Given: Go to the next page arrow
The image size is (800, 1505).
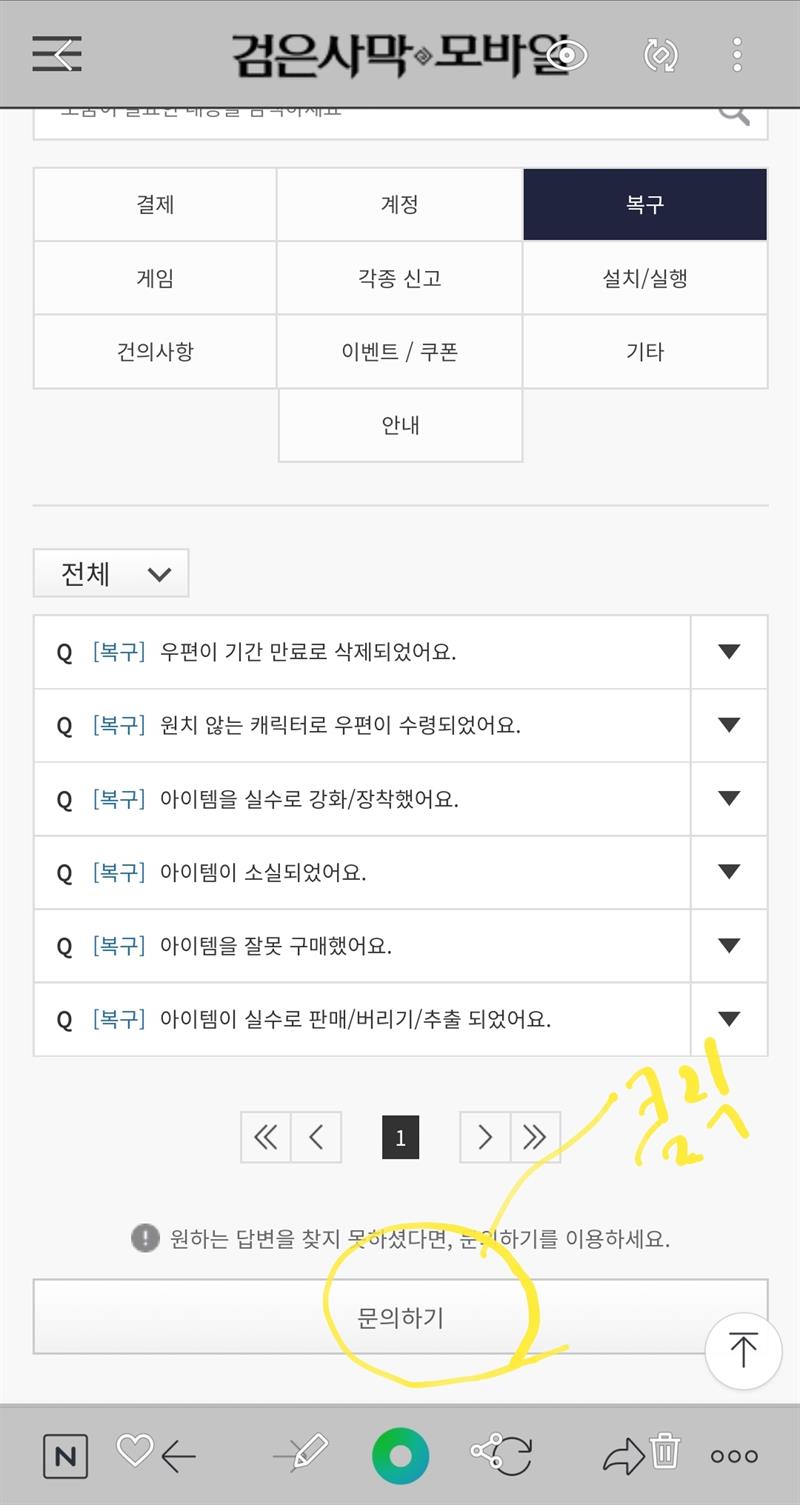Looking at the screenshot, I should tap(485, 1137).
